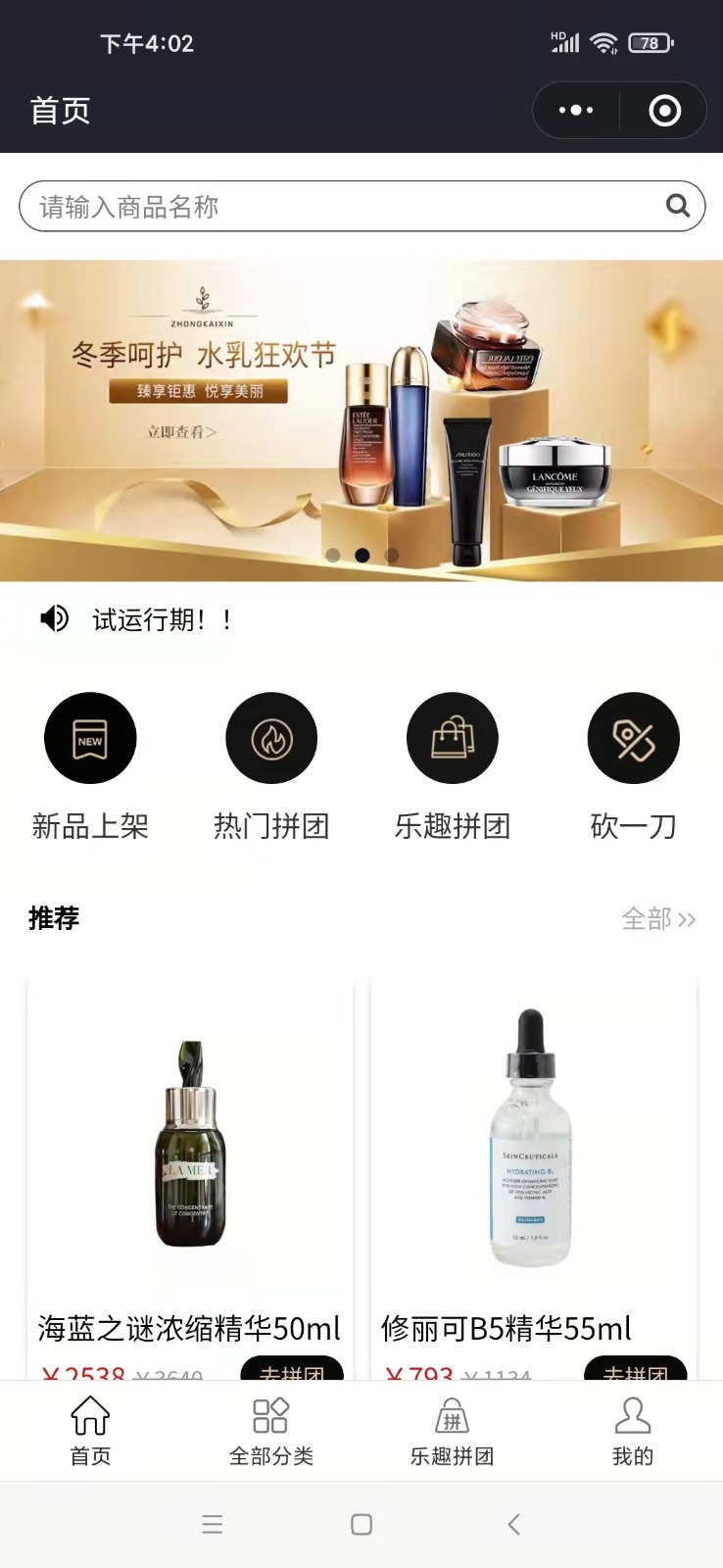Viewport: 723px width, 1568px height.
Task: Open the mini program overflow menu
Action: point(576,110)
